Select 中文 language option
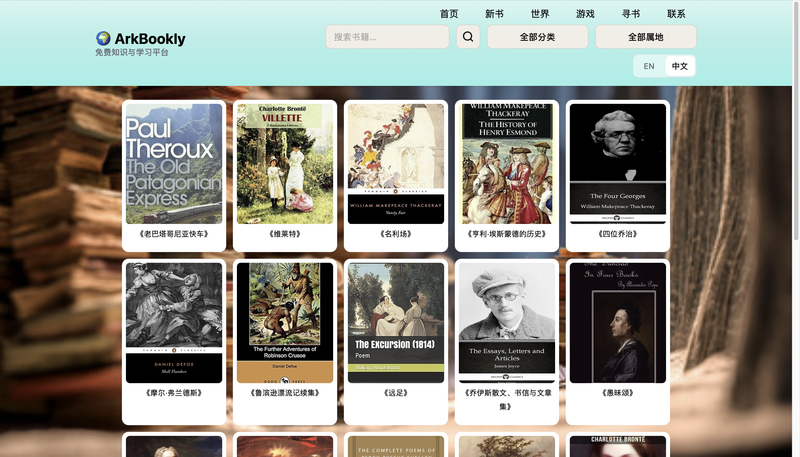800x457 pixels. tap(680, 66)
